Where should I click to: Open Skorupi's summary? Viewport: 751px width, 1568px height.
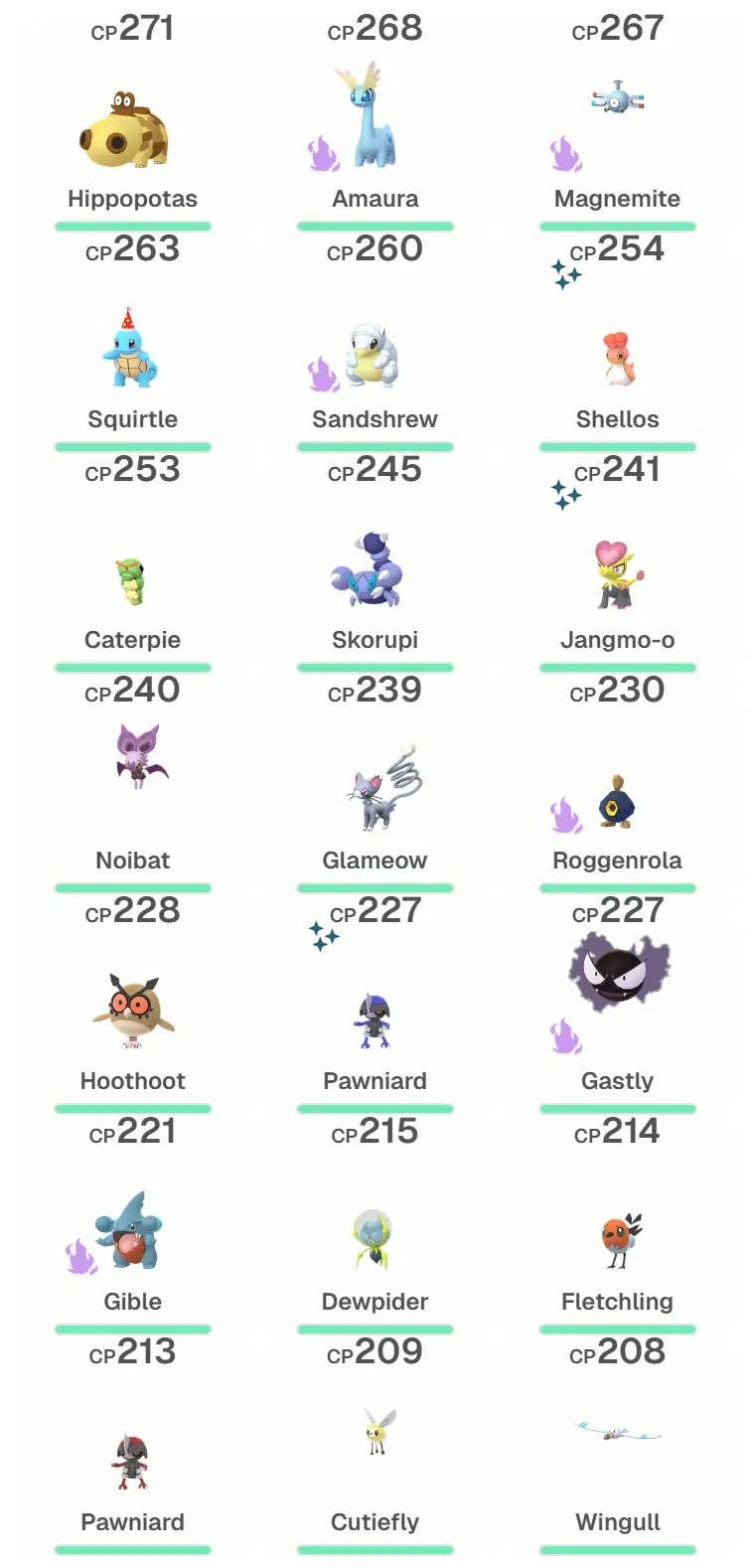point(368,571)
